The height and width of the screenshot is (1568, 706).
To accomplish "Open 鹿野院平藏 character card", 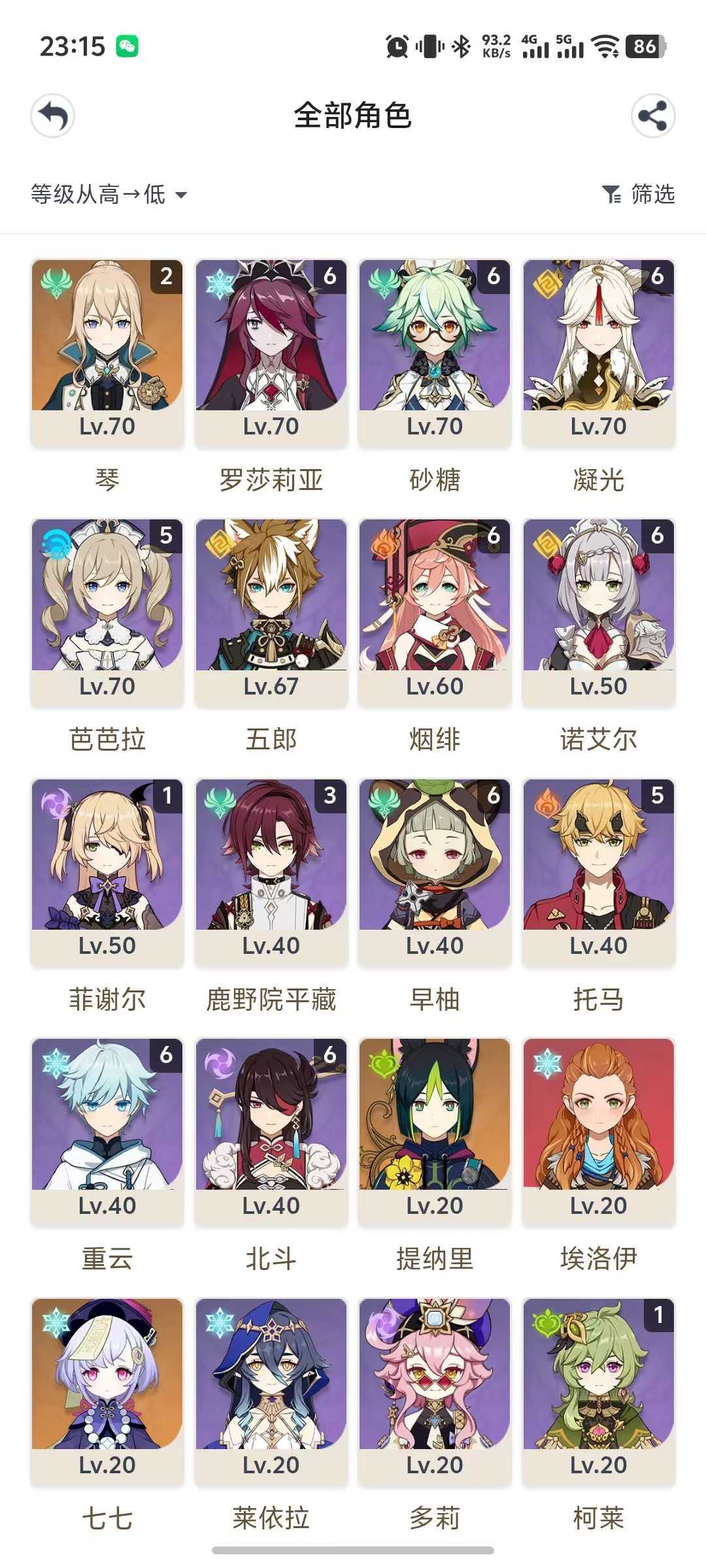I will [x=271, y=872].
